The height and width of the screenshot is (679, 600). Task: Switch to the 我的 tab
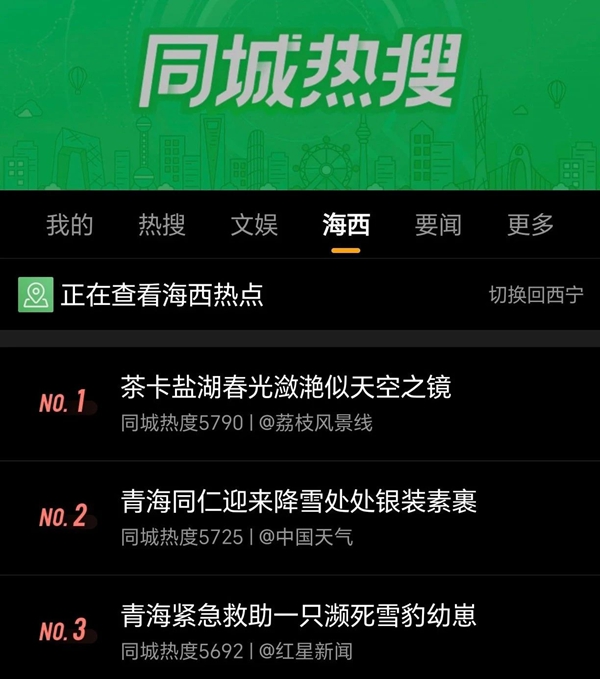click(x=69, y=225)
